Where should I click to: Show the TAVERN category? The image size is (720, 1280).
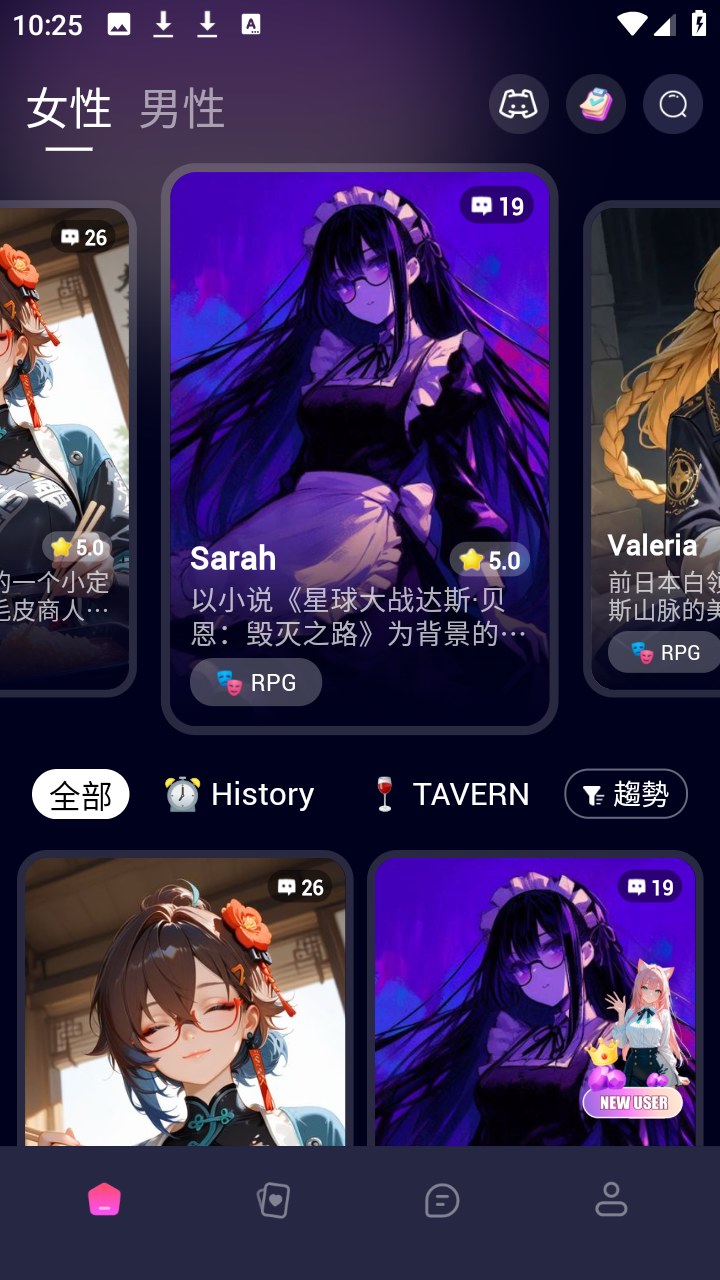tap(450, 794)
